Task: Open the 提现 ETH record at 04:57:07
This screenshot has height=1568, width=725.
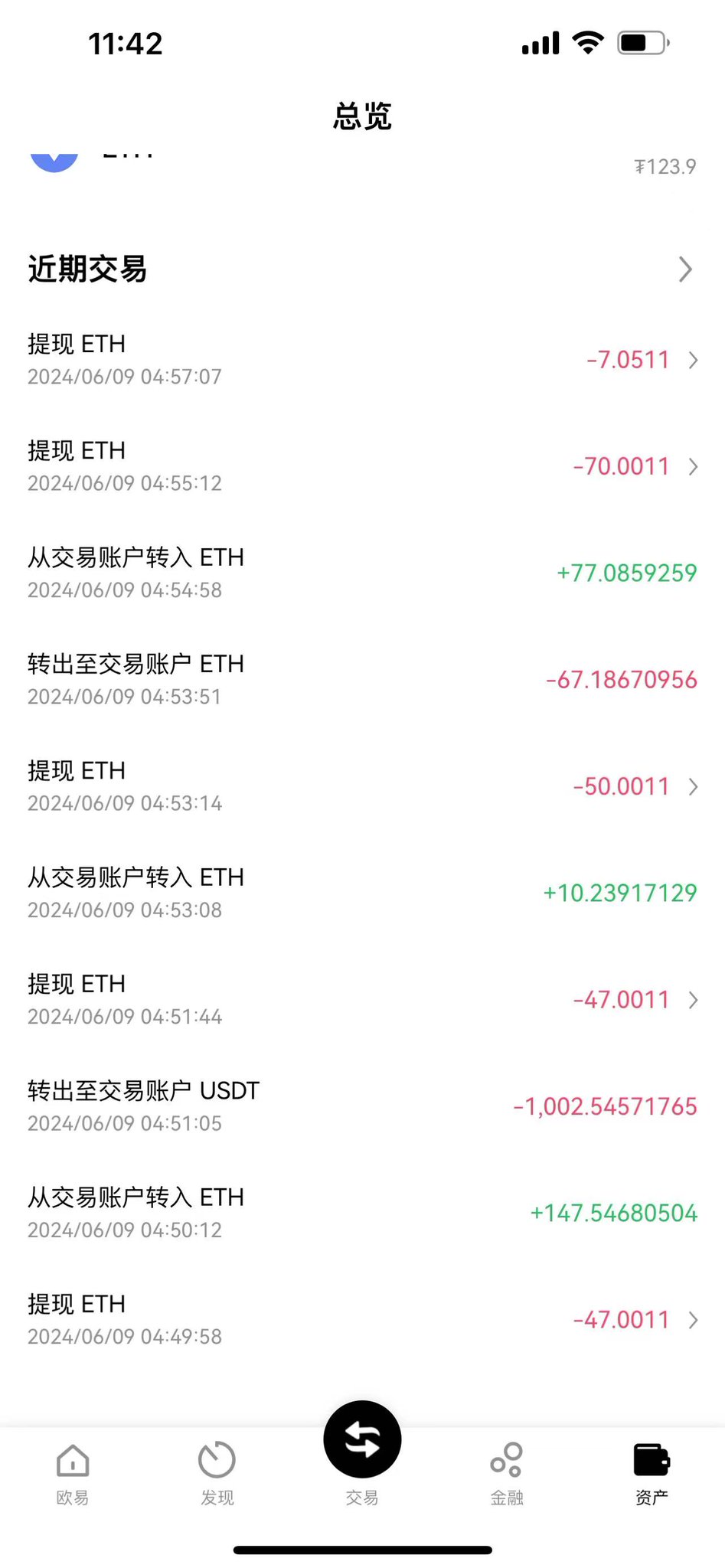Action: (x=363, y=360)
